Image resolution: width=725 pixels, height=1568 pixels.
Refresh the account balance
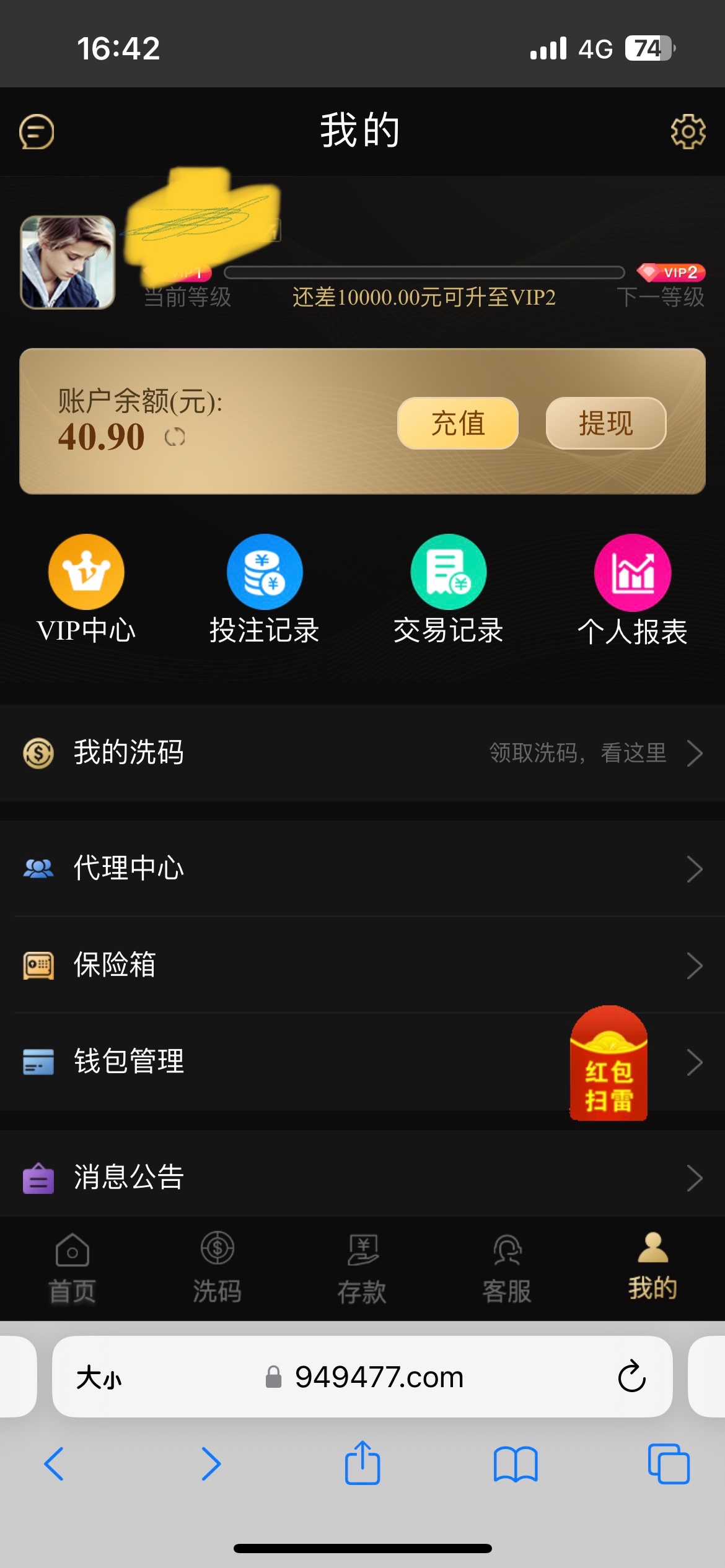click(175, 438)
